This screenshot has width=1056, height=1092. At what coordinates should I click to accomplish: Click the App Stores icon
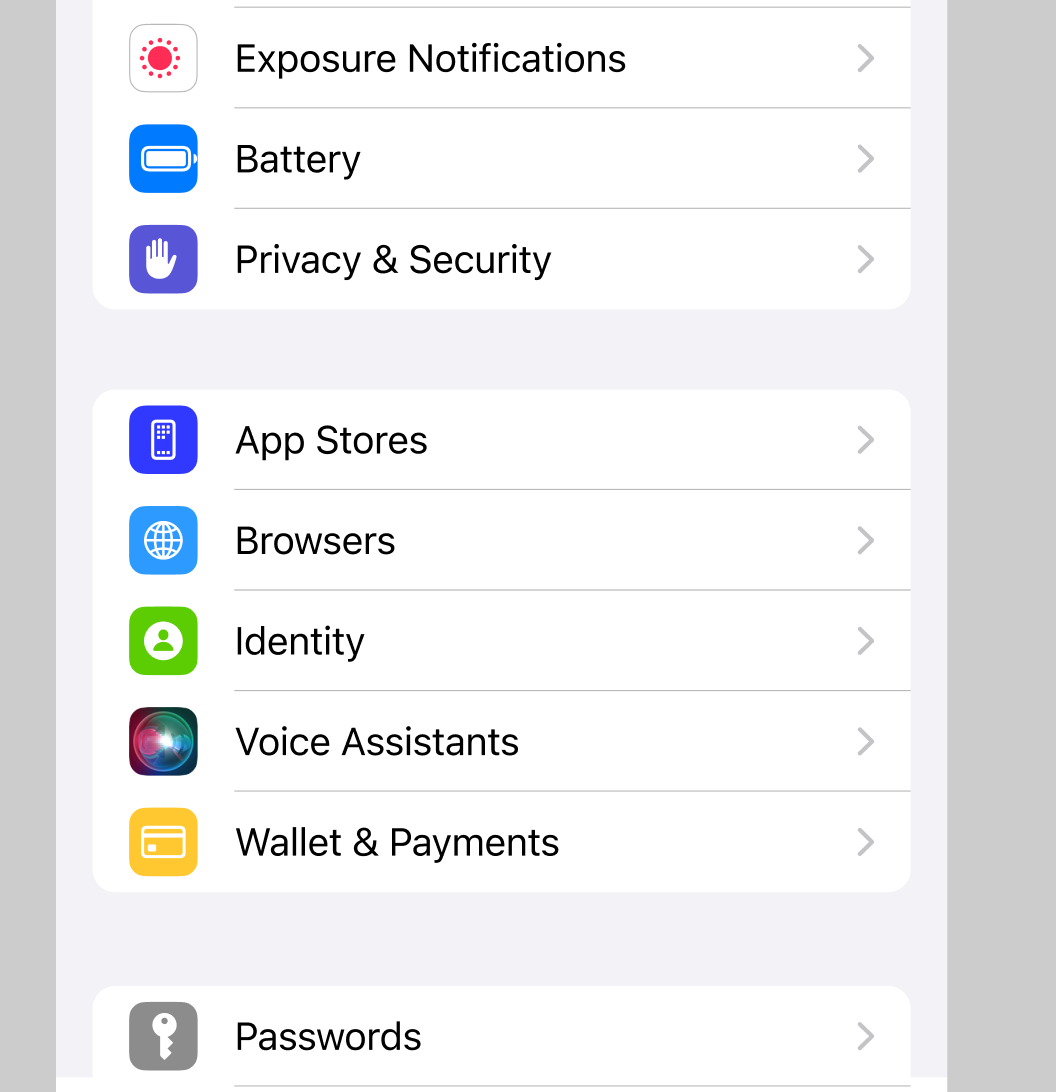tap(163, 440)
